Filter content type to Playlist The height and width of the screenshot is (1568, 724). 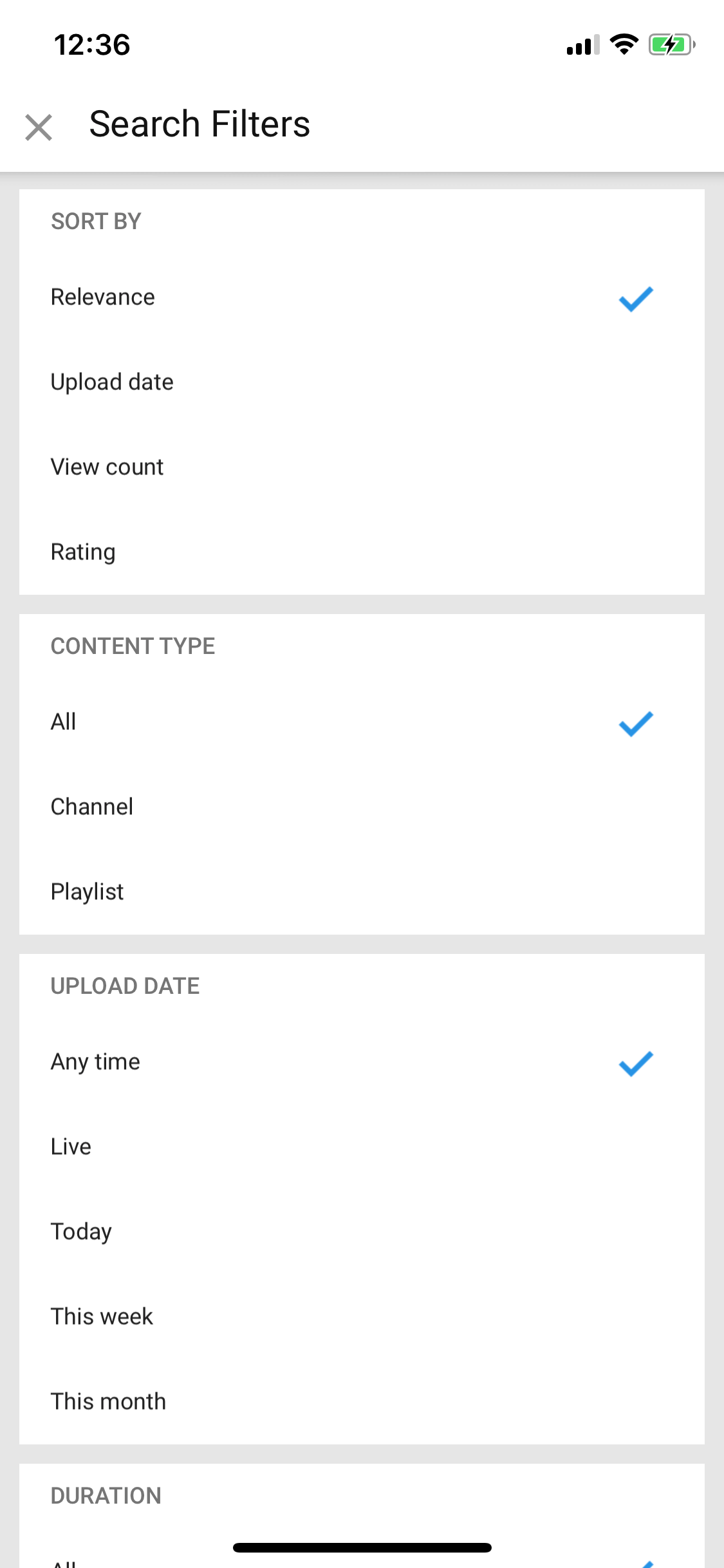(362, 892)
